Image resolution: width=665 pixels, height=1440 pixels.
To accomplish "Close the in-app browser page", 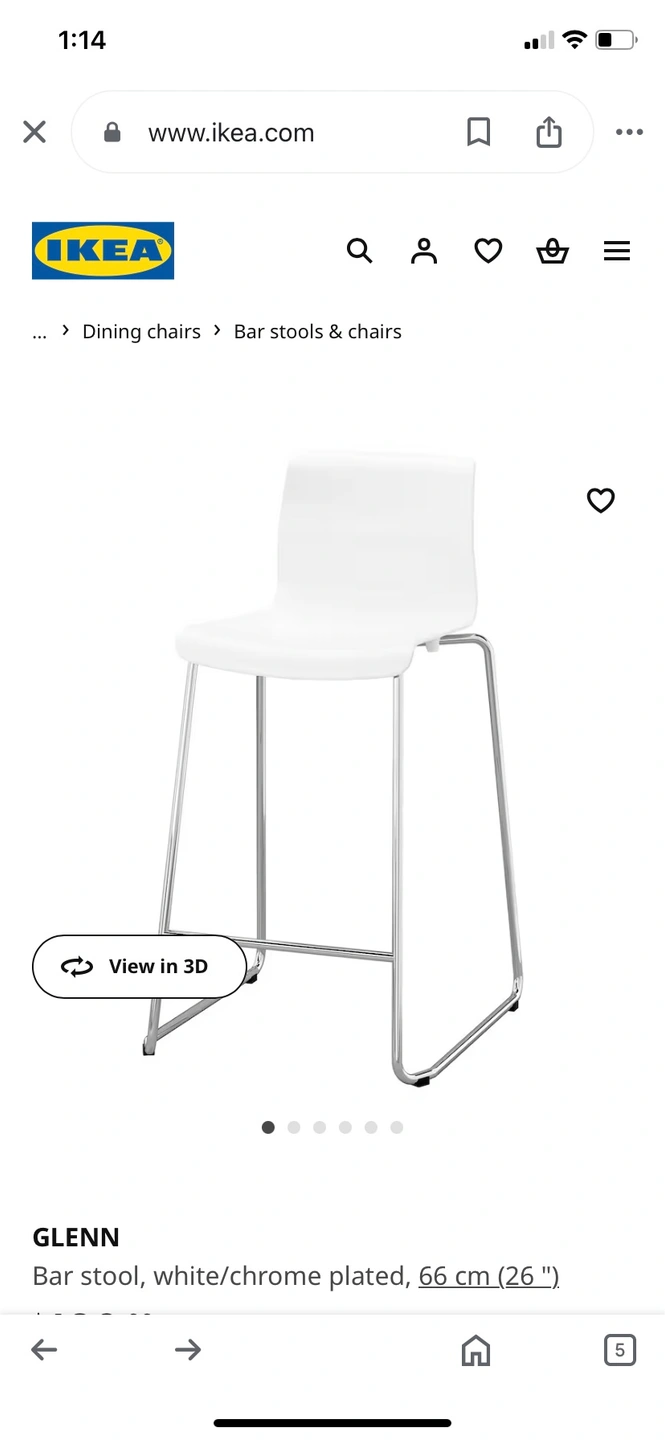I will (x=35, y=132).
